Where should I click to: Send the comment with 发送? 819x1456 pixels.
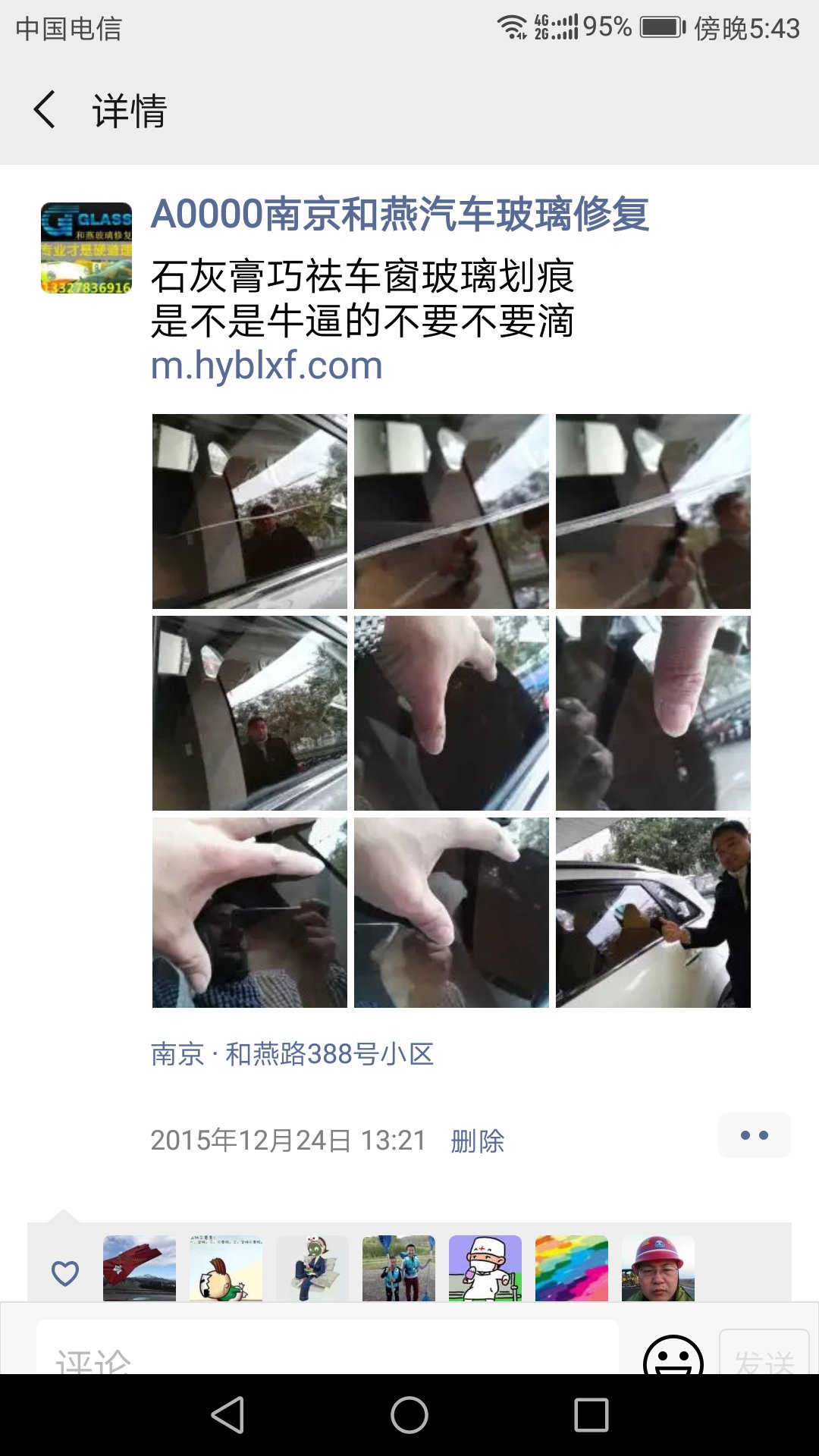click(763, 1354)
